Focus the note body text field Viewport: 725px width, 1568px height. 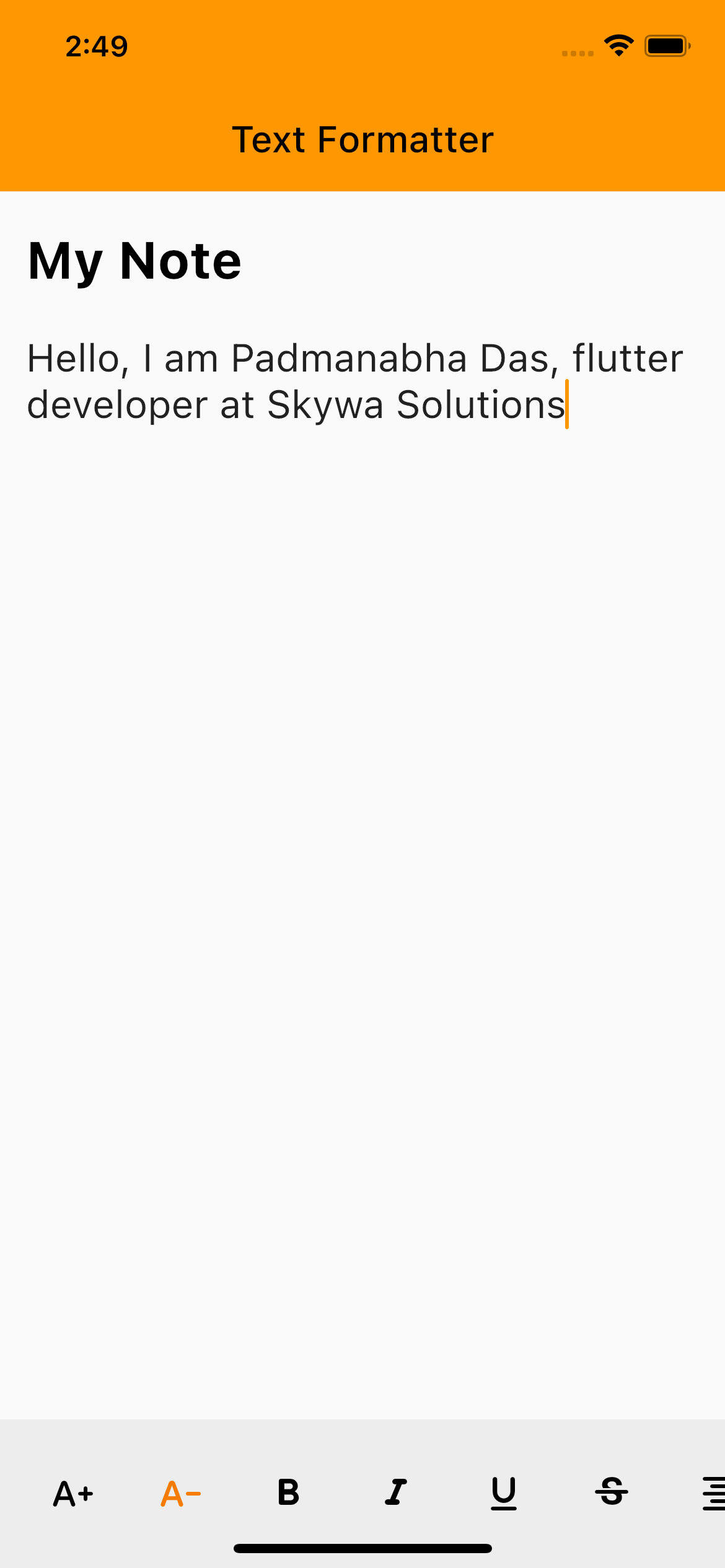354,381
